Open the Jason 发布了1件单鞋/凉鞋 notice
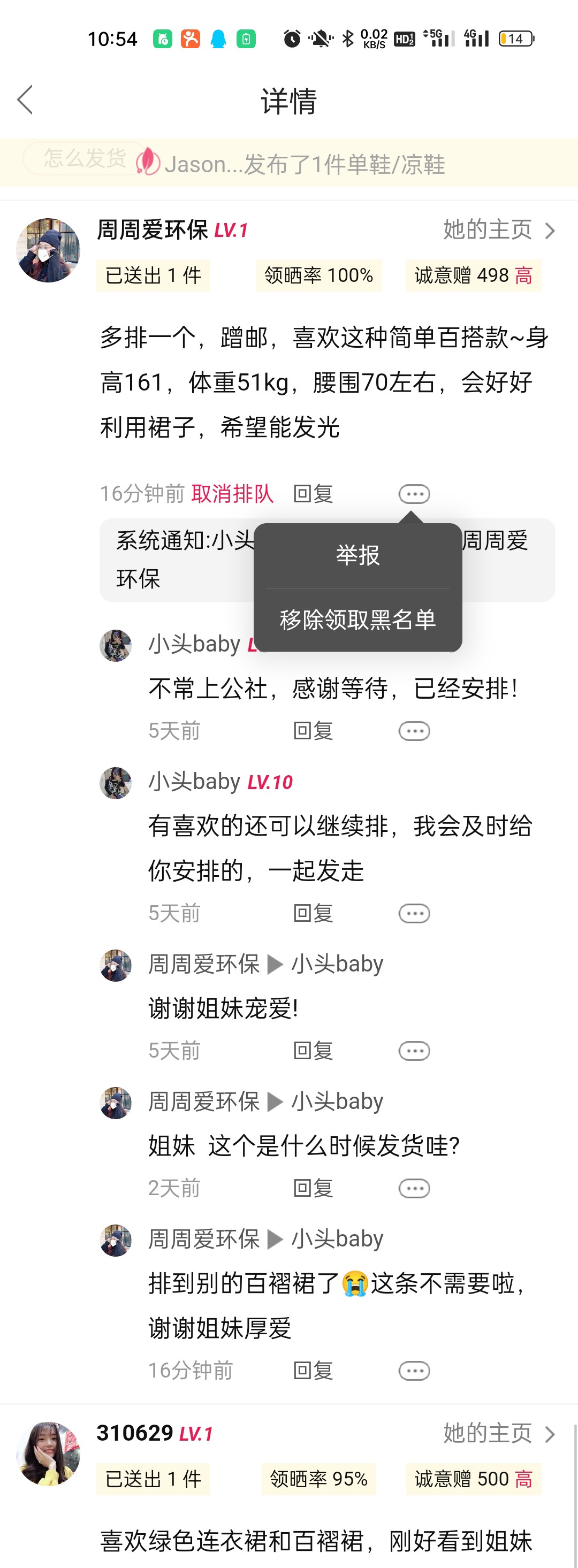This screenshot has height=1568, width=578. [x=305, y=164]
